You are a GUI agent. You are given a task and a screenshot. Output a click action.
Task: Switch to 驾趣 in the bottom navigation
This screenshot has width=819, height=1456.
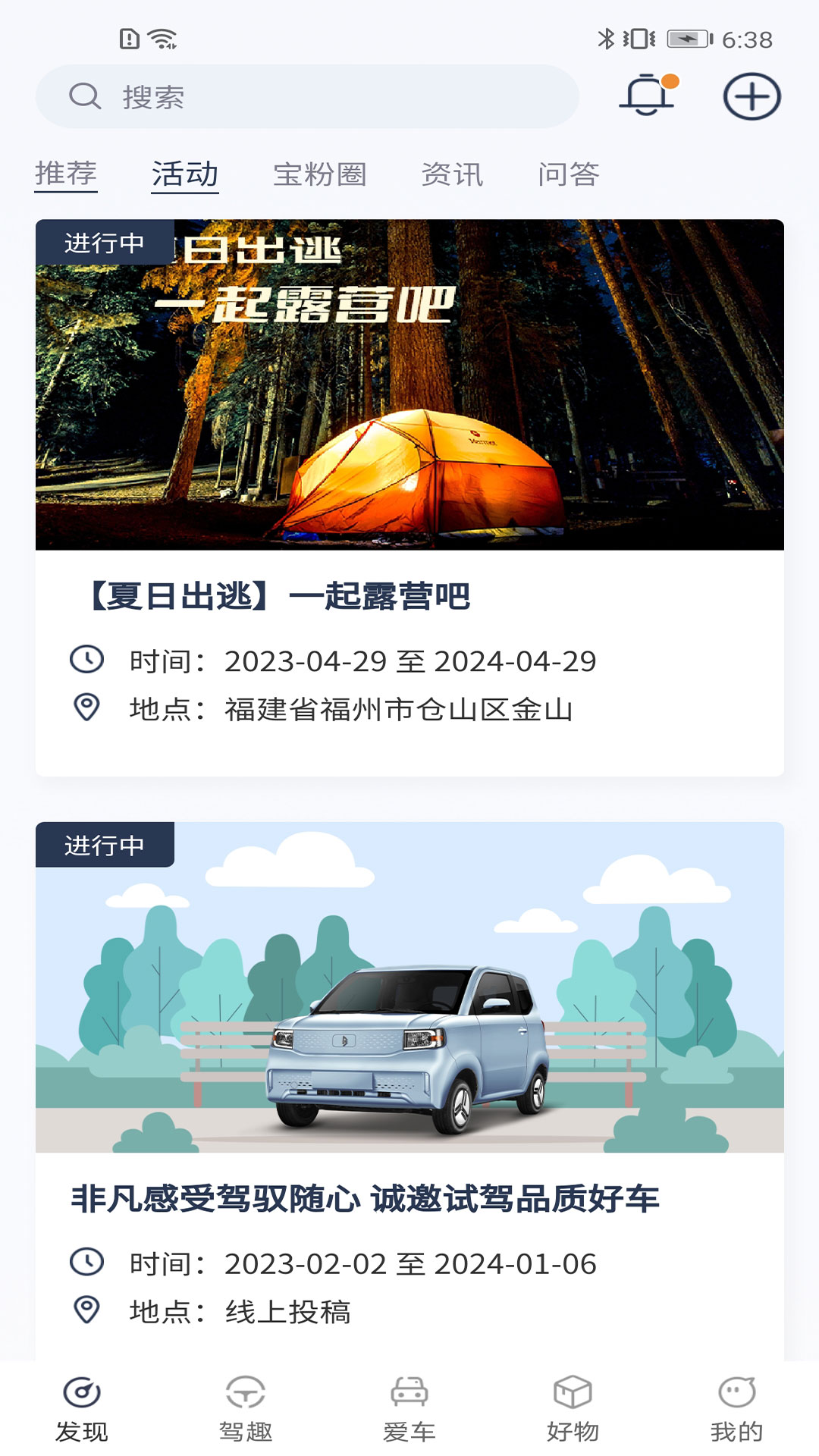(246, 1409)
